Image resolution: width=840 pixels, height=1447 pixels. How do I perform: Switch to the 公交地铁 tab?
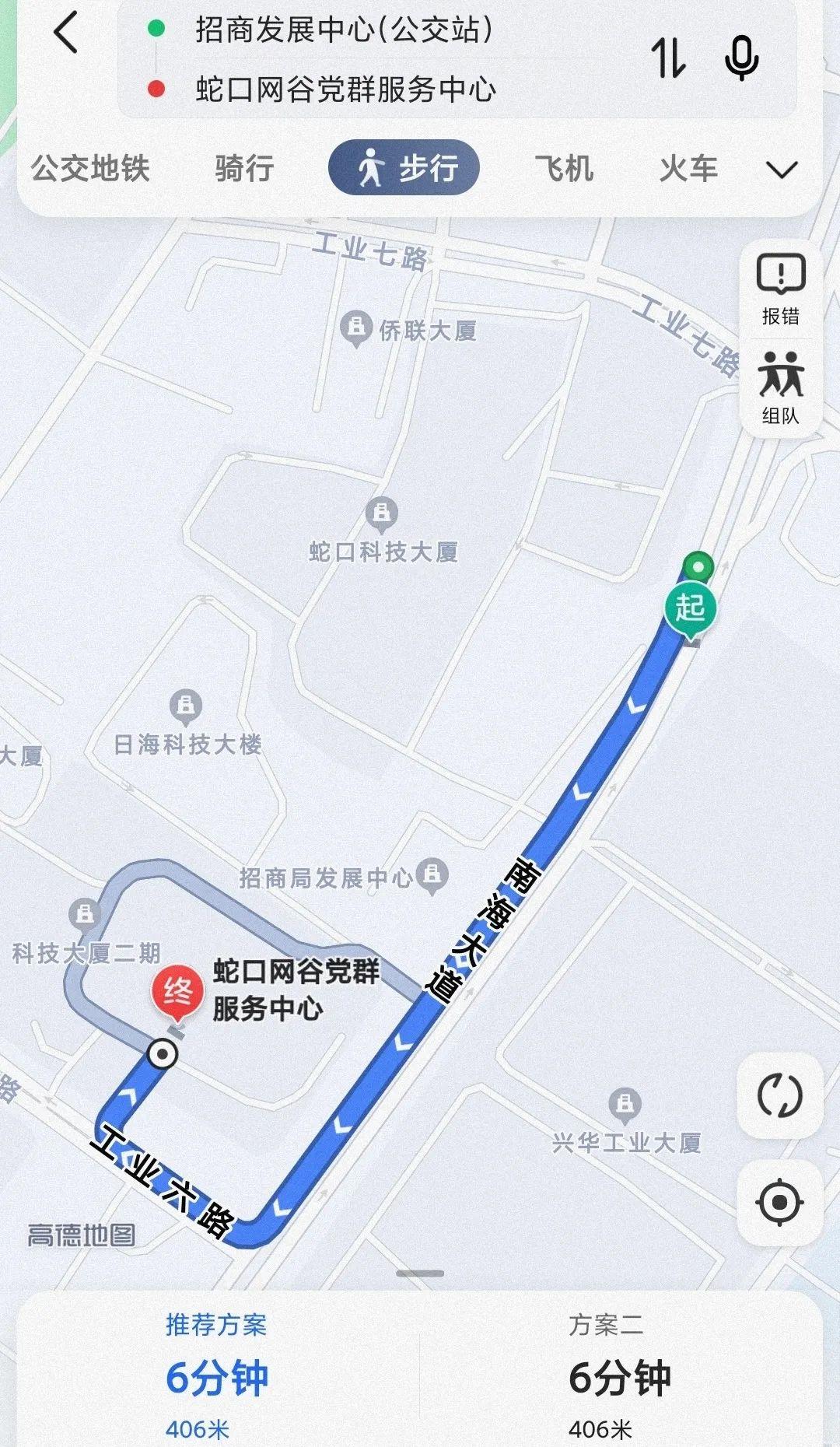90,168
